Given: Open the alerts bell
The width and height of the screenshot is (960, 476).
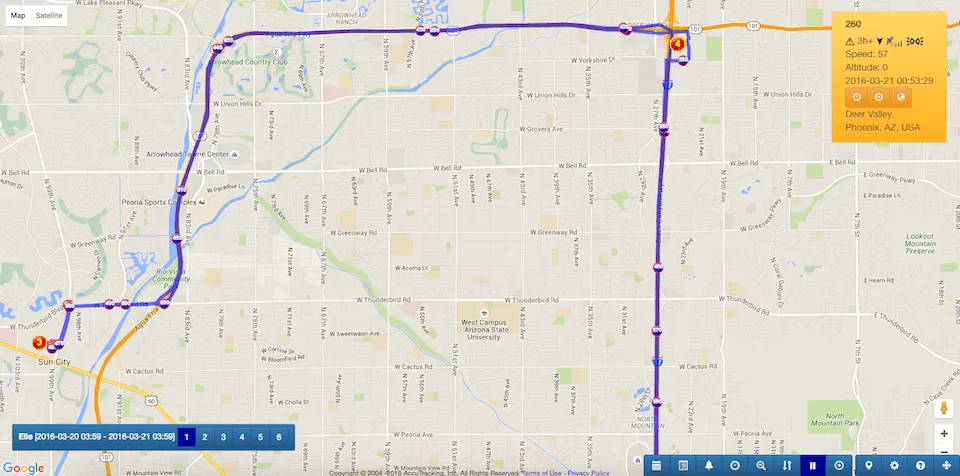Looking at the screenshot, I should 709,465.
